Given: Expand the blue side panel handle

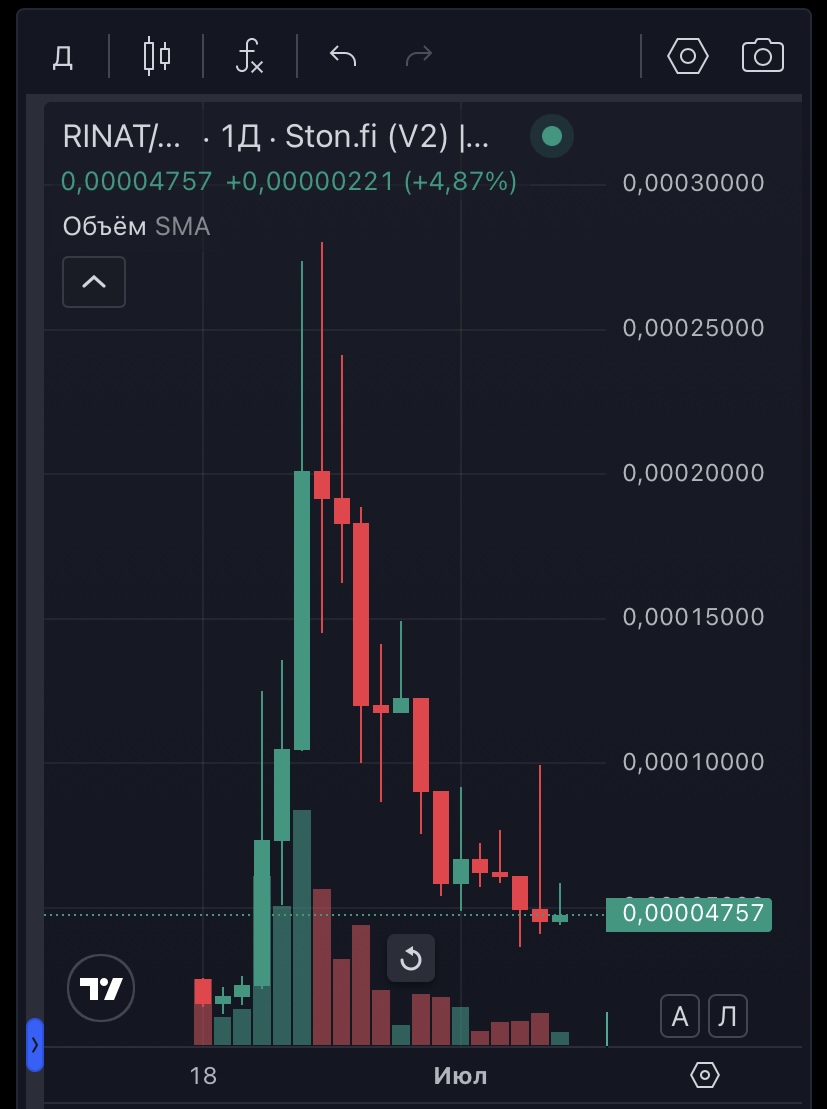Looking at the screenshot, I should coord(35,1045).
